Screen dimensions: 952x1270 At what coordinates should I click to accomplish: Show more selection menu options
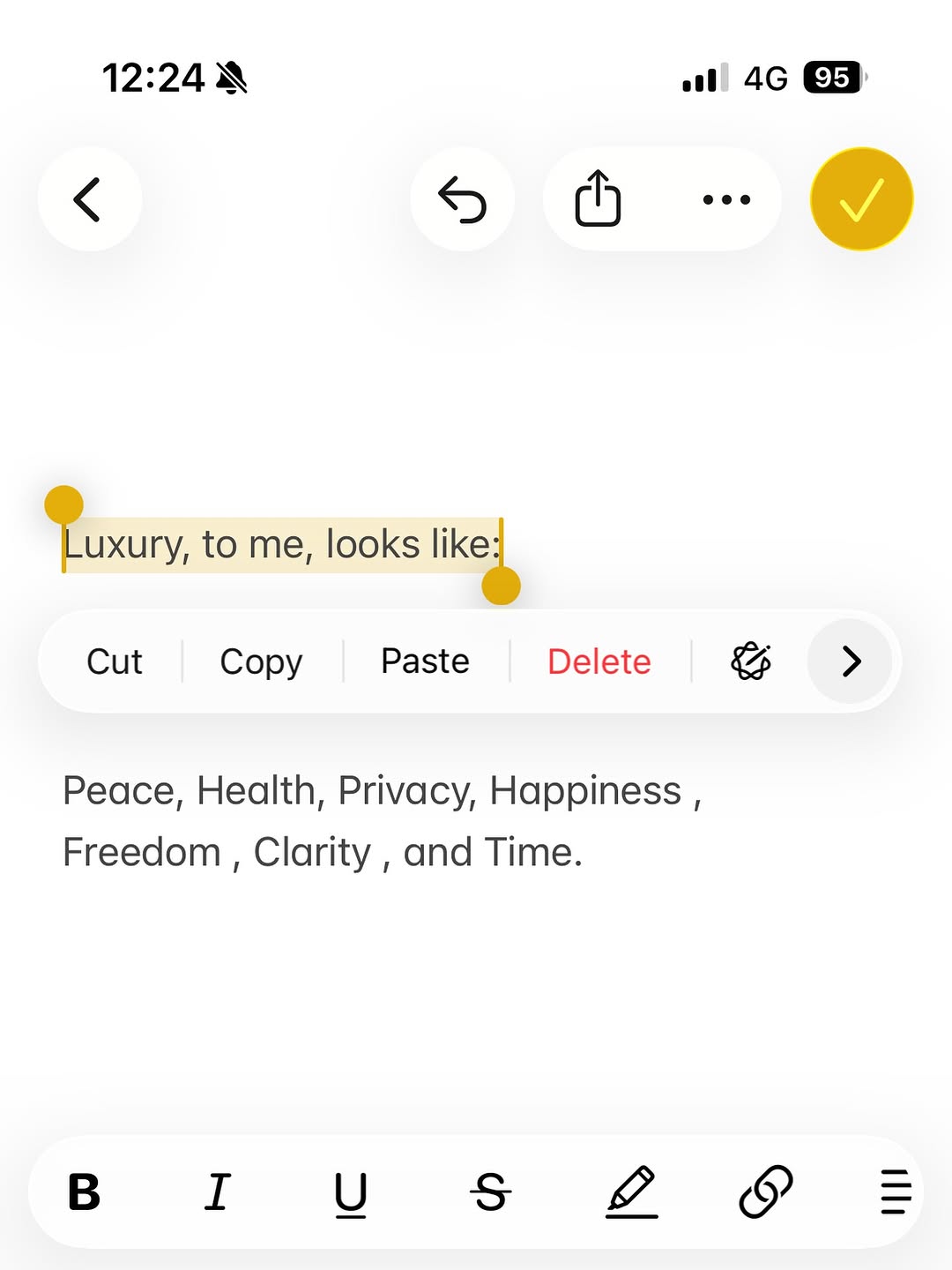[x=851, y=661]
